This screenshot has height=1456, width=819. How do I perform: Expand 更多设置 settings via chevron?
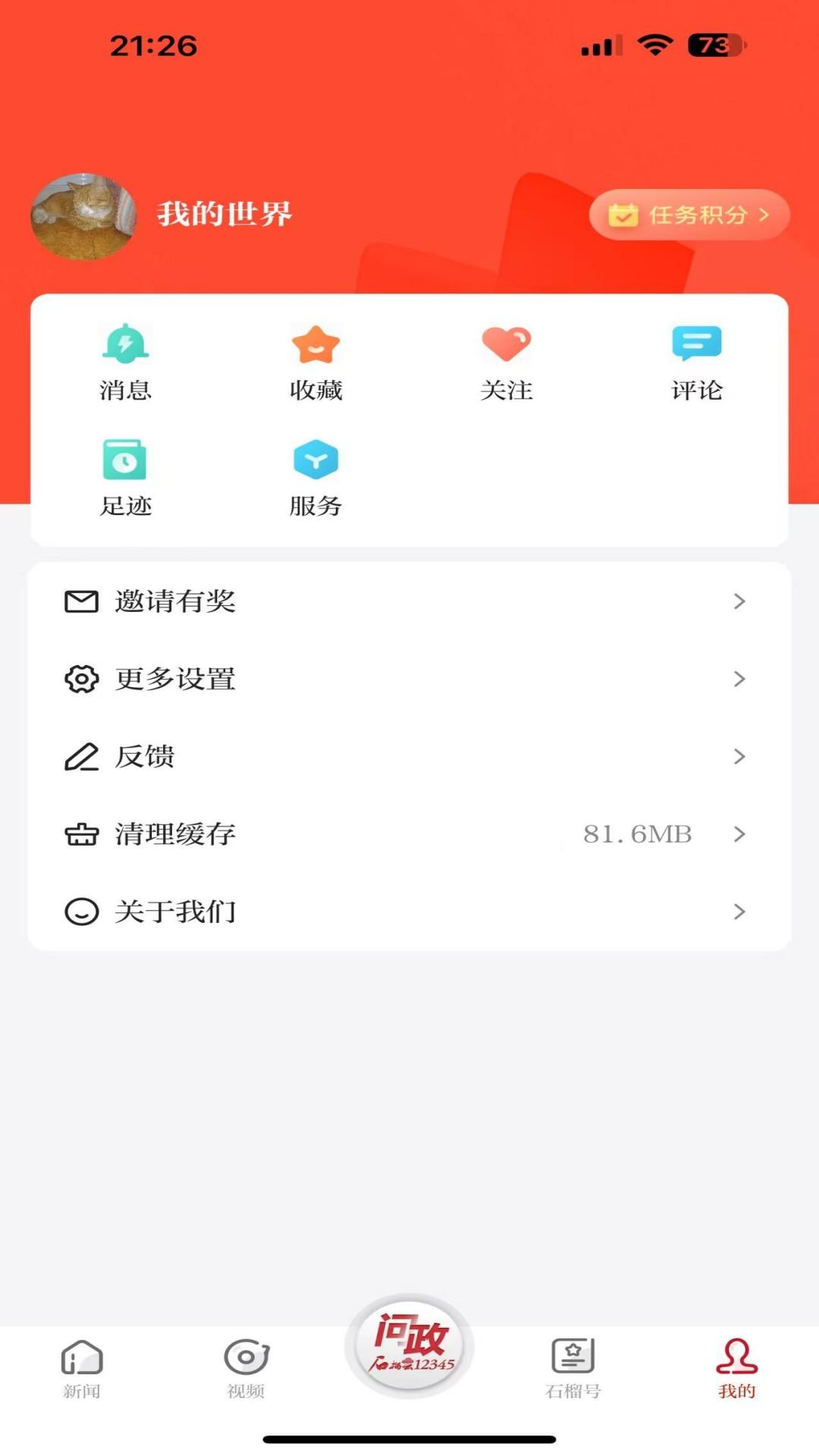[x=739, y=680]
